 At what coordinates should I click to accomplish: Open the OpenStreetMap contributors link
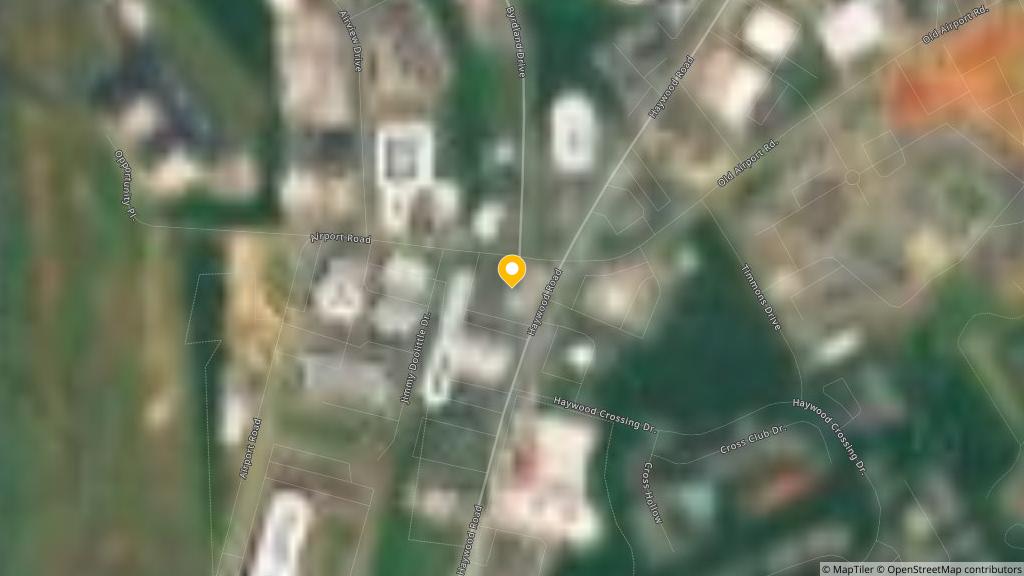coord(951,569)
